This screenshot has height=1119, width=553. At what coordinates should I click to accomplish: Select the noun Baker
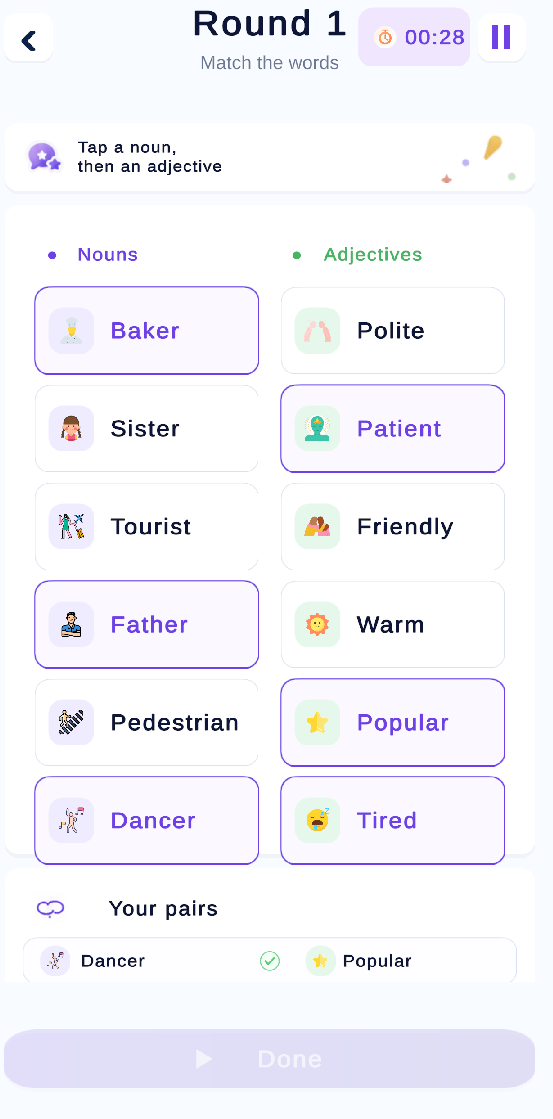coord(146,330)
